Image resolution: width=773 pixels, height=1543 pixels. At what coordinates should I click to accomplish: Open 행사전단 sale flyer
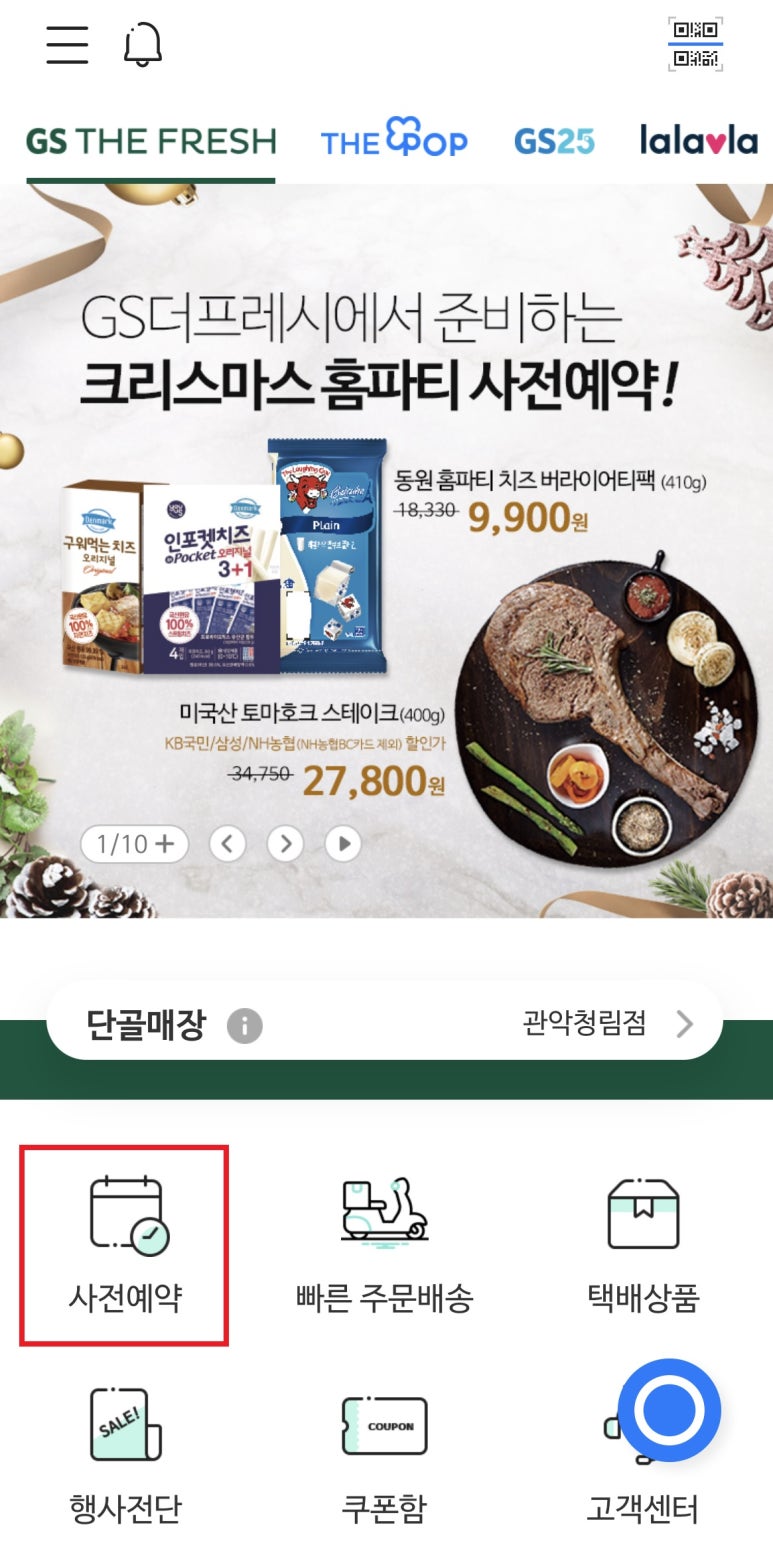pyautogui.click(x=125, y=1455)
